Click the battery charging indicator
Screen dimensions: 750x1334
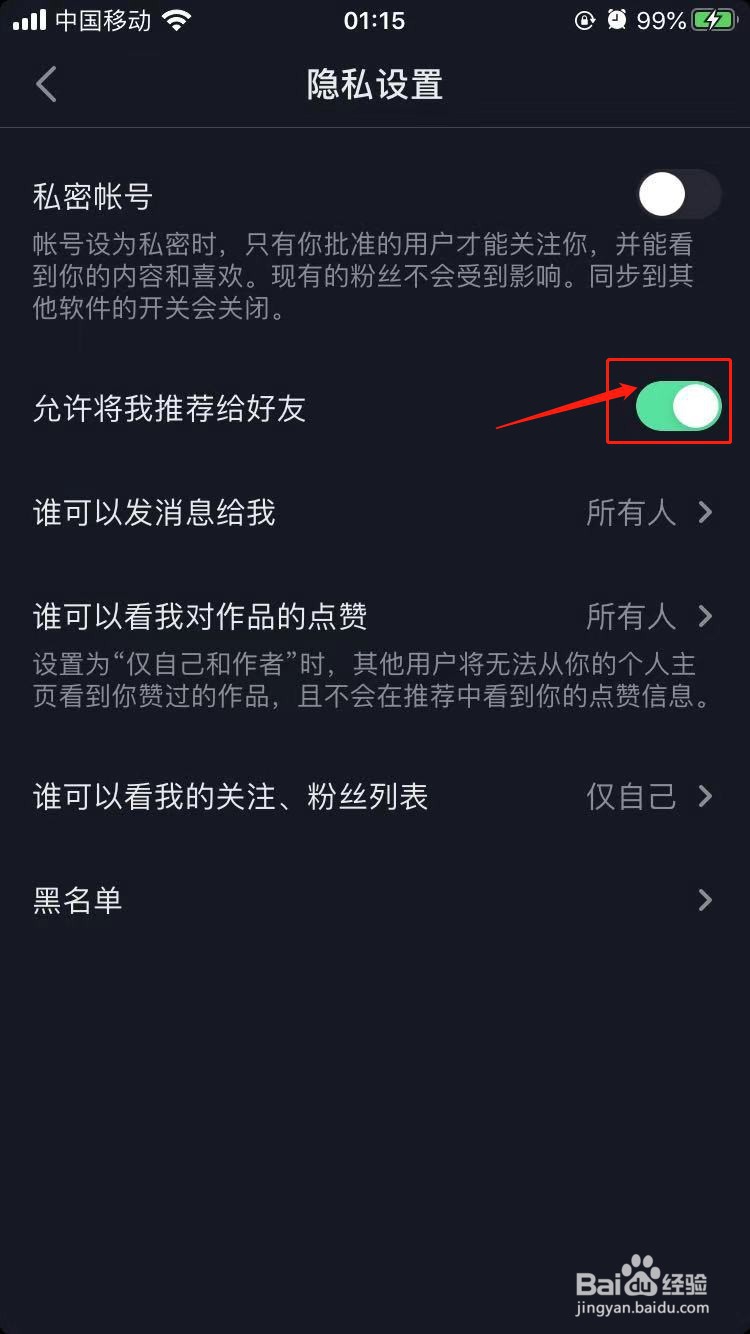point(714,19)
